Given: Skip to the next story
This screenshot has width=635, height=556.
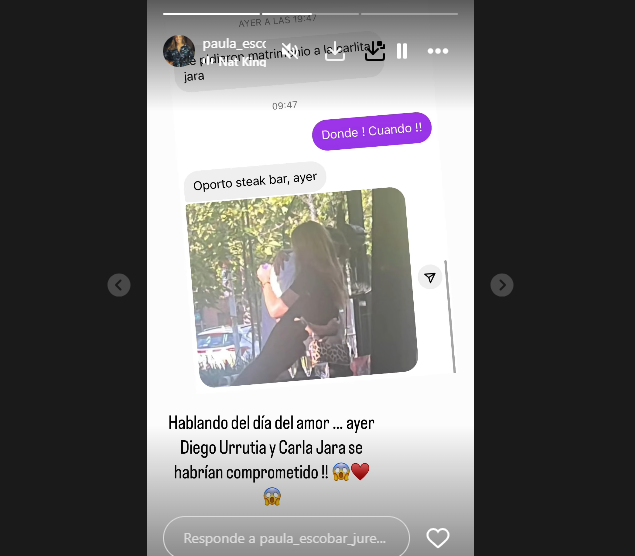Looking at the screenshot, I should 502,285.
